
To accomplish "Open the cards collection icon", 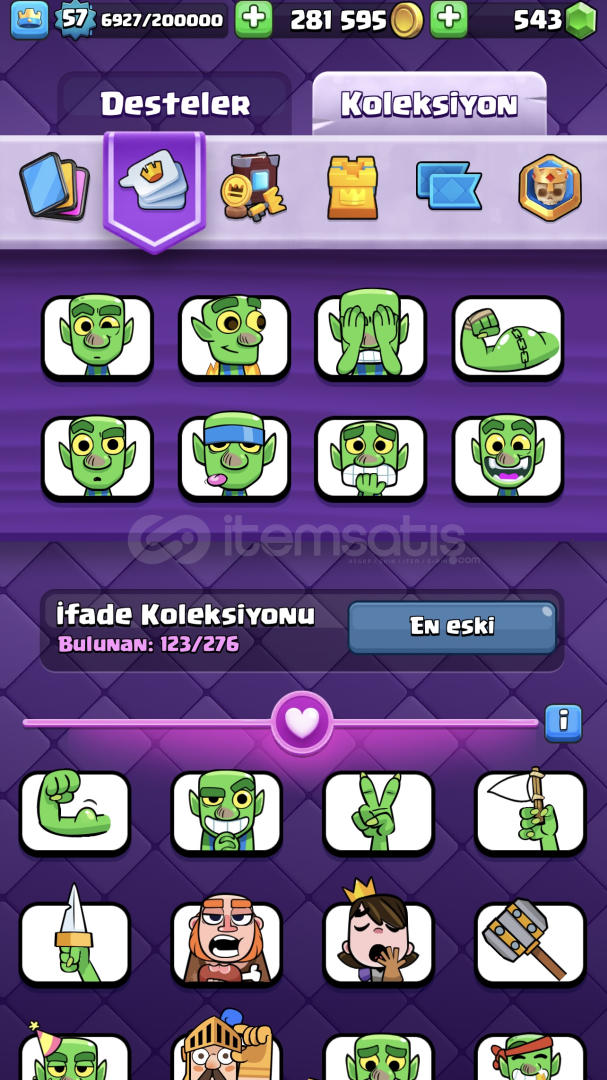I will (54, 187).
